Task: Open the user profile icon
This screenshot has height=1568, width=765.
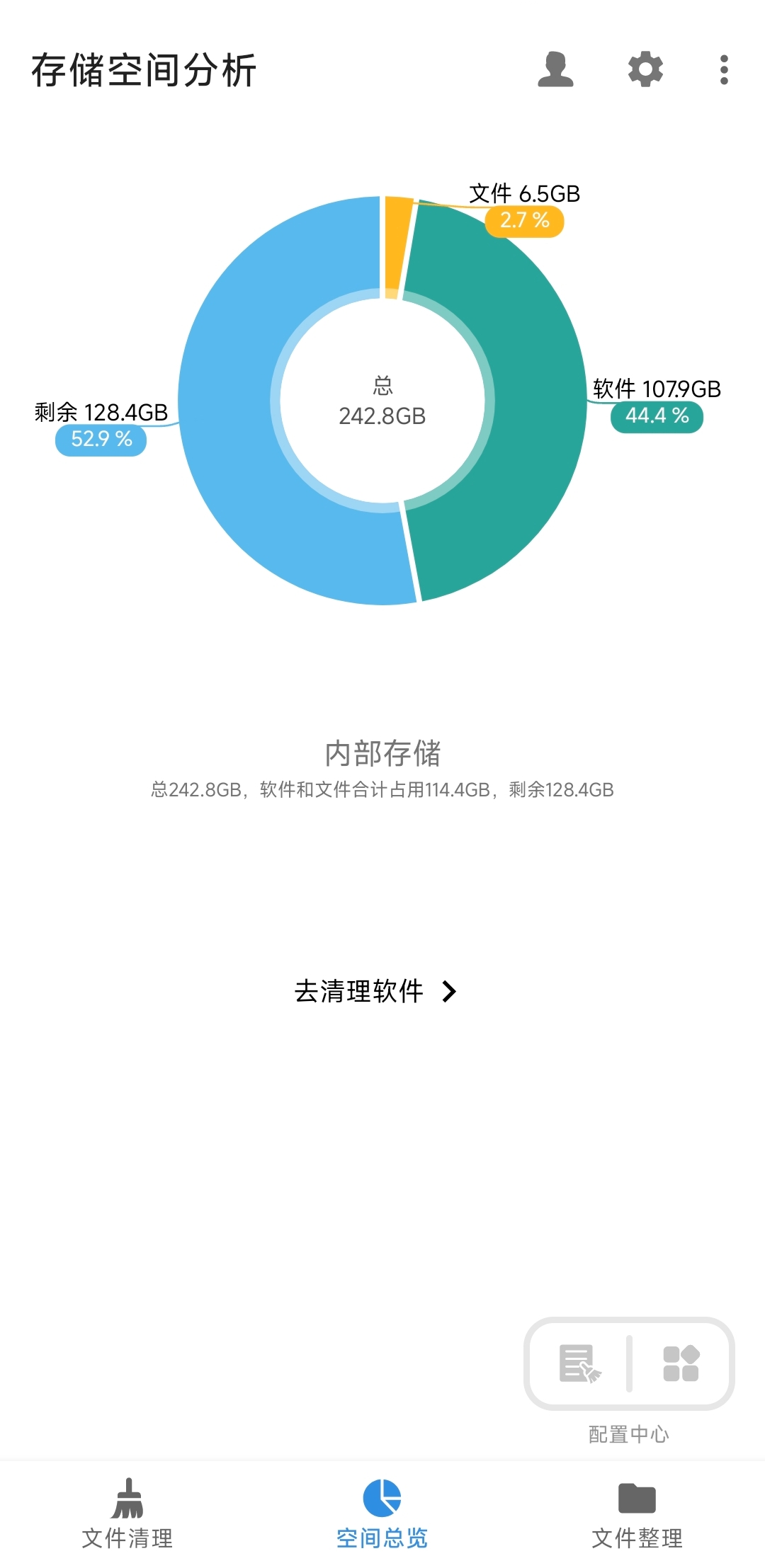Action: (x=555, y=70)
